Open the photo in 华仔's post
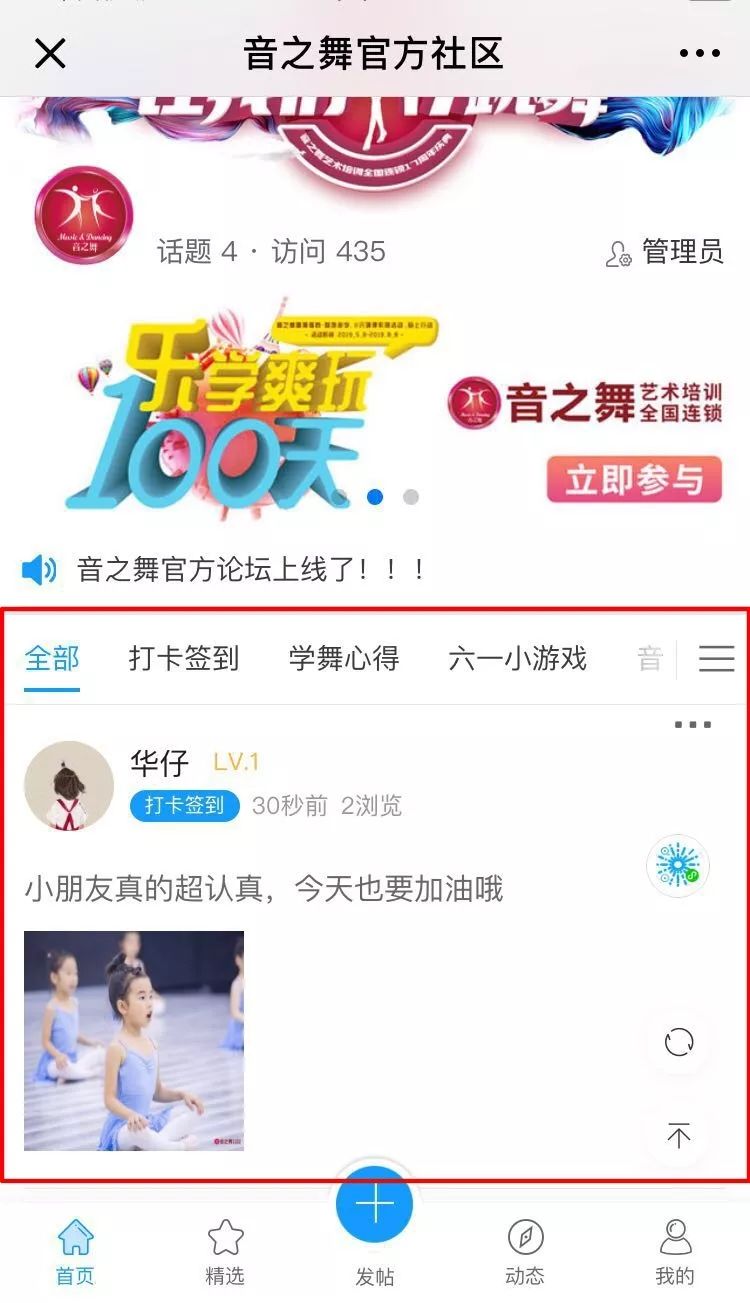The height and width of the screenshot is (1303, 750). pyautogui.click(x=134, y=1041)
